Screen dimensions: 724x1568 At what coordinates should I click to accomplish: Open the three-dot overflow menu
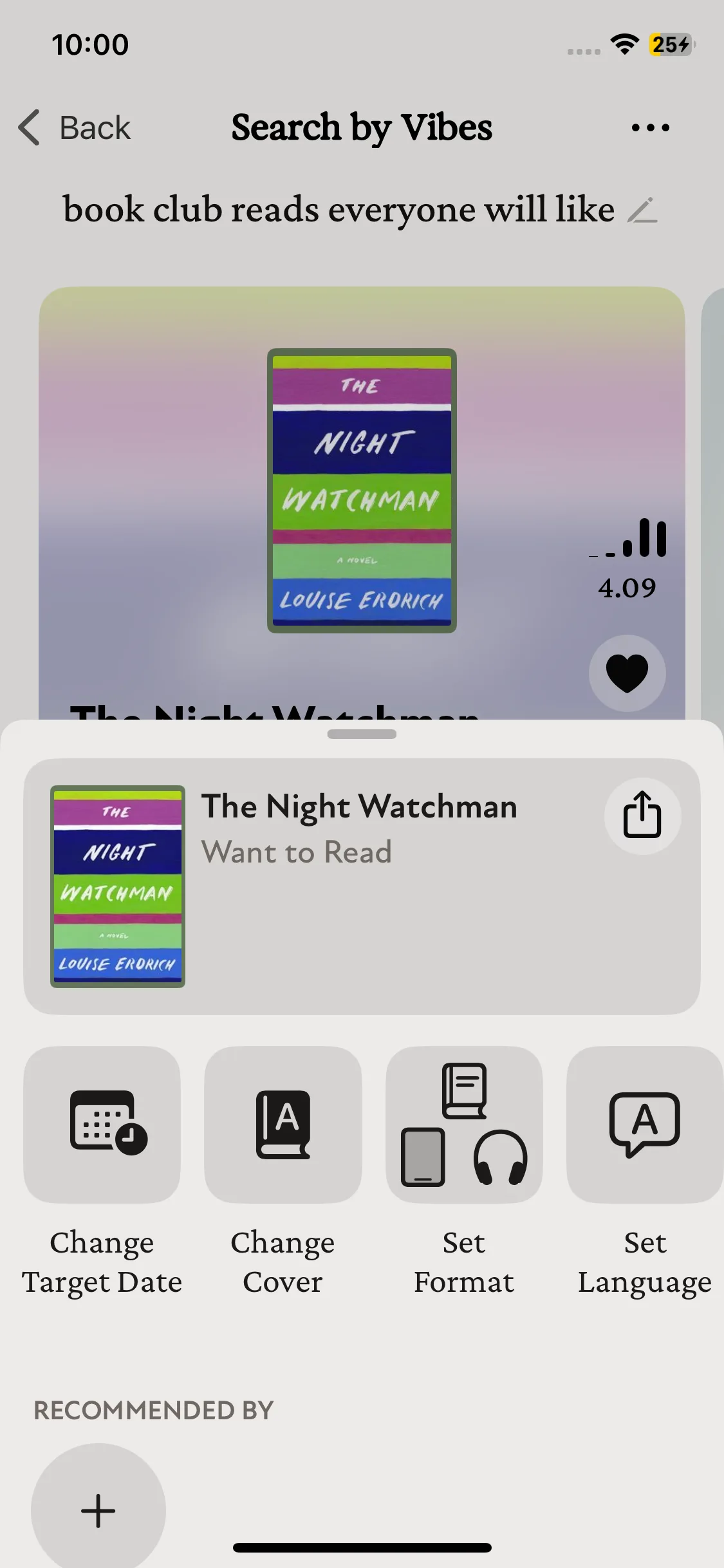(x=650, y=127)
